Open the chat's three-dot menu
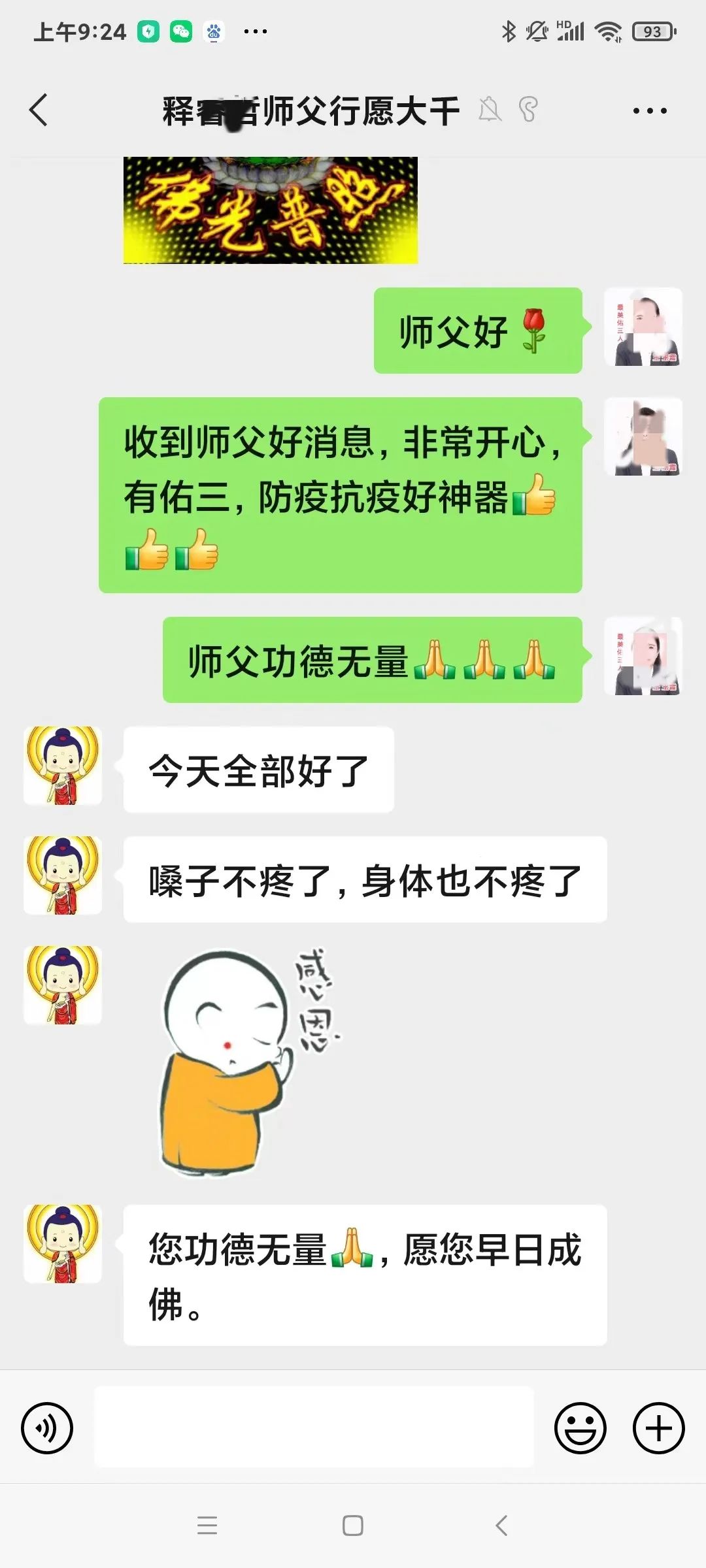The image size is (706, 1568). click(650, 110)
